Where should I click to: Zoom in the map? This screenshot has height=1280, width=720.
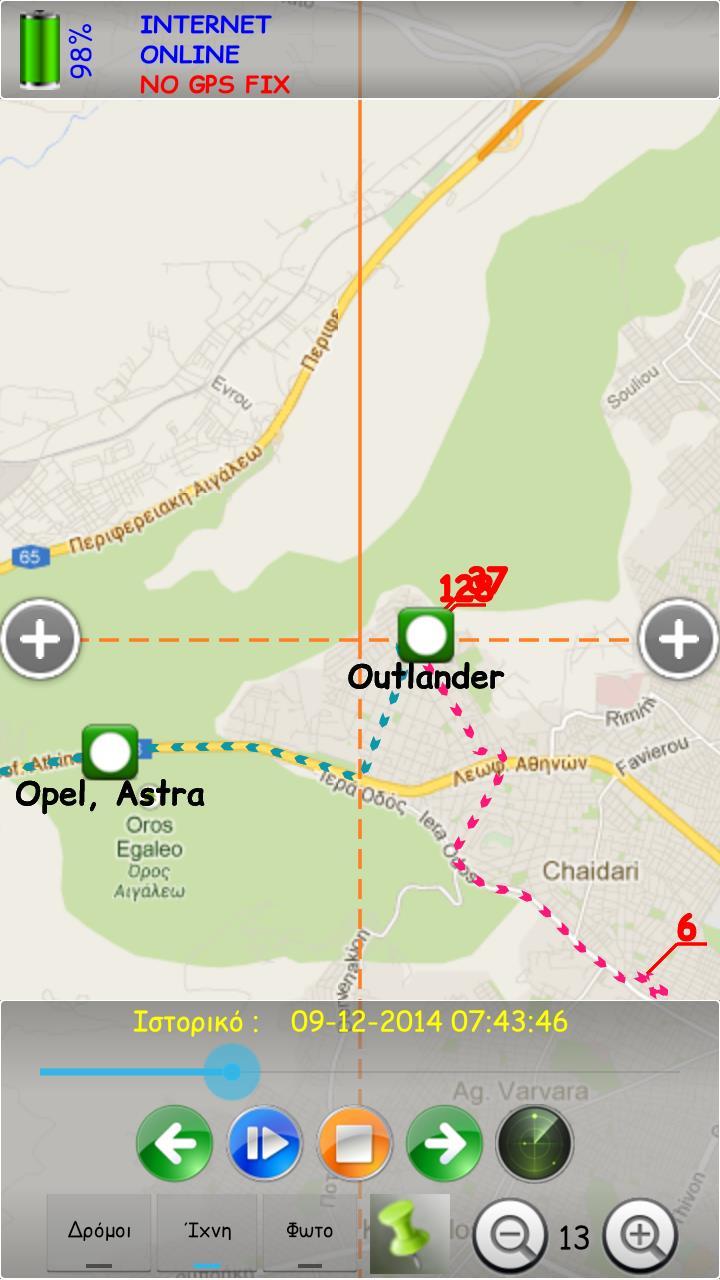click(641, 1237)
